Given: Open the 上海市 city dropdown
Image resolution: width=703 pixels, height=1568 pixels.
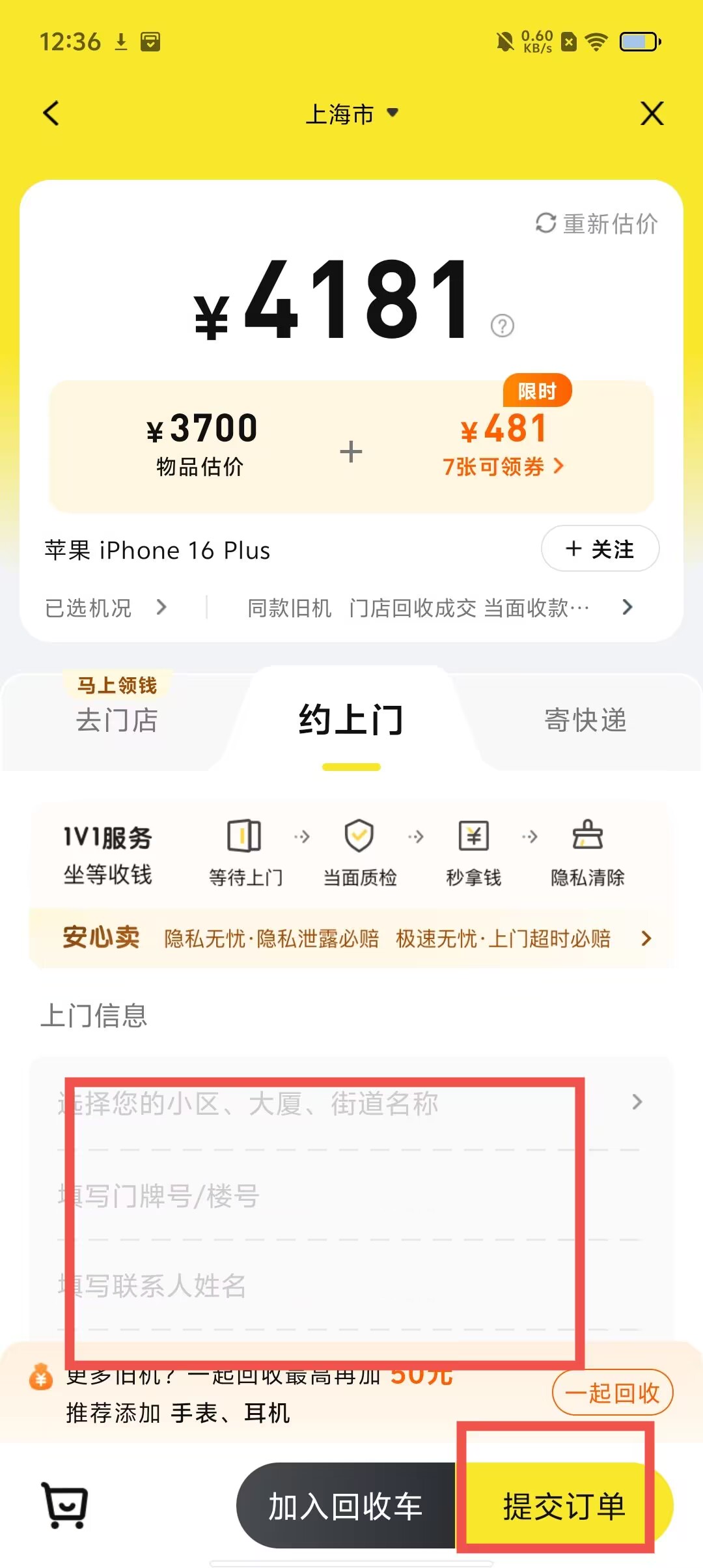Looking at the screenshot, I should pos(351,114).
